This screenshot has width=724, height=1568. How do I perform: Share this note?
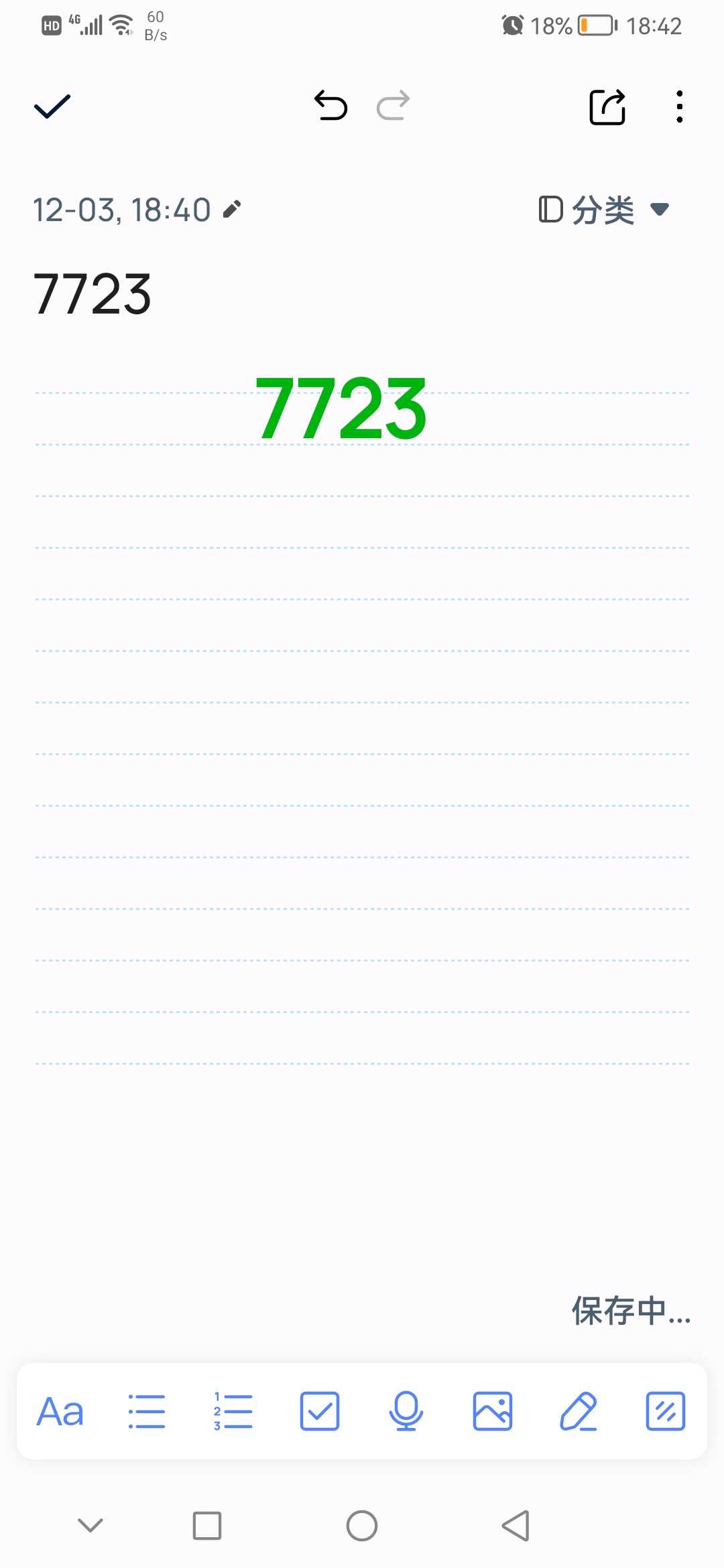pos(607,107)
